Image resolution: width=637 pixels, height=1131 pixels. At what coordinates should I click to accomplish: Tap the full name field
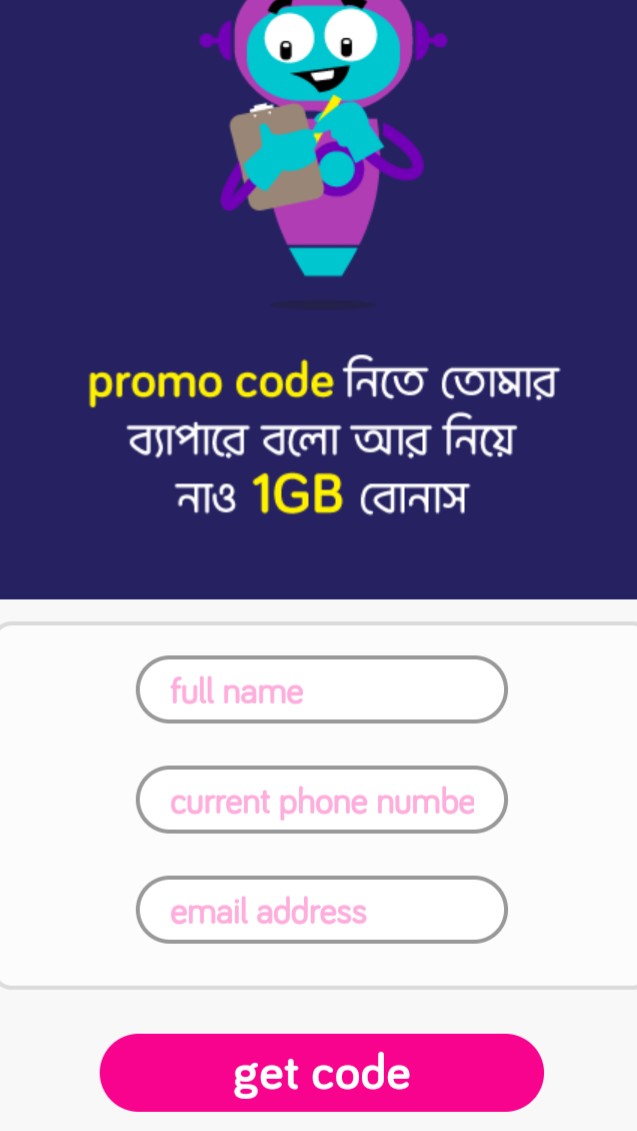(x=321, y=690)
